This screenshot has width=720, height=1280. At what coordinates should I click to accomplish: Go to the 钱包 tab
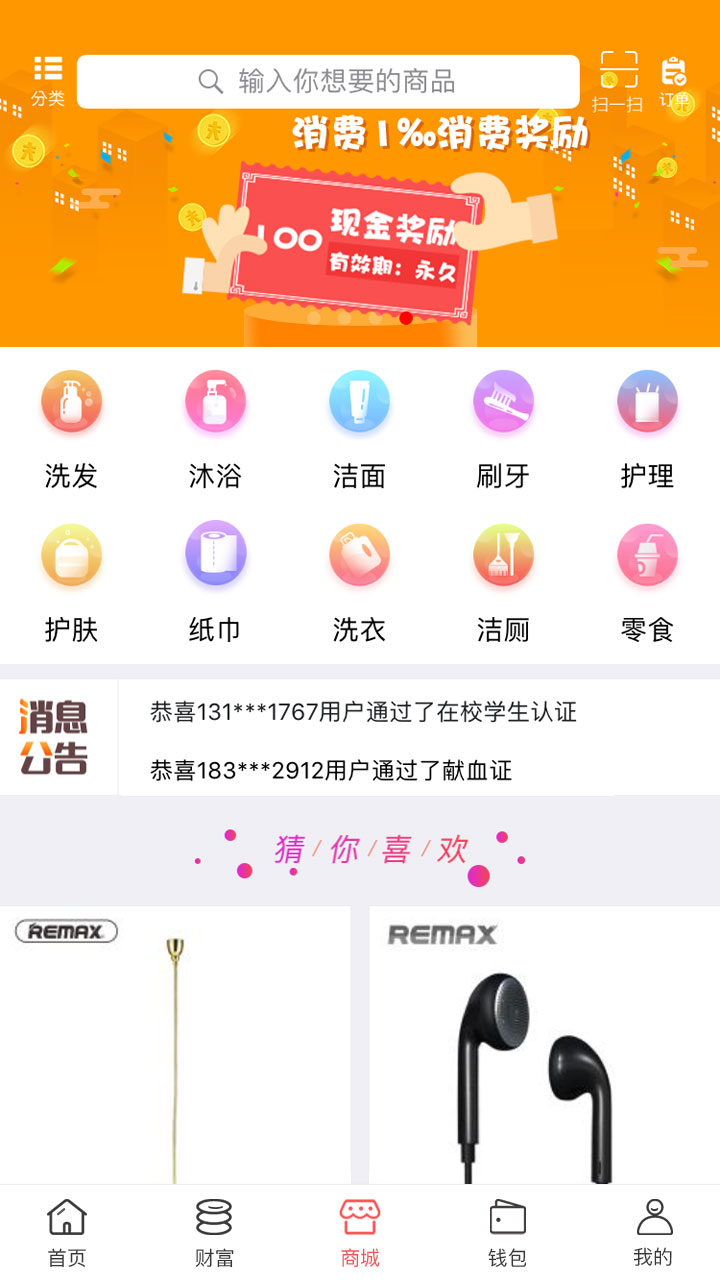tap(507, 1232)
